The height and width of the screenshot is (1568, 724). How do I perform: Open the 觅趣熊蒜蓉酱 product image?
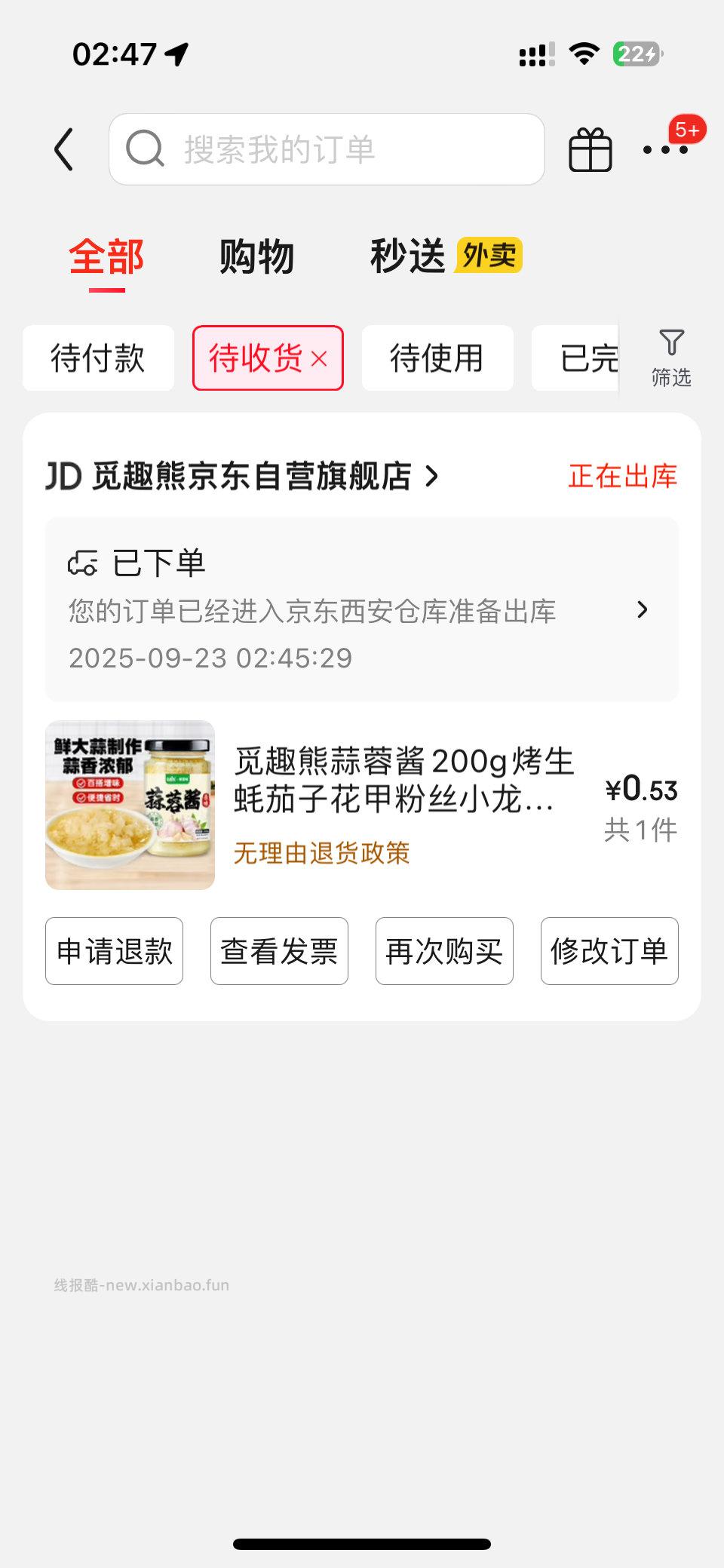130,805
